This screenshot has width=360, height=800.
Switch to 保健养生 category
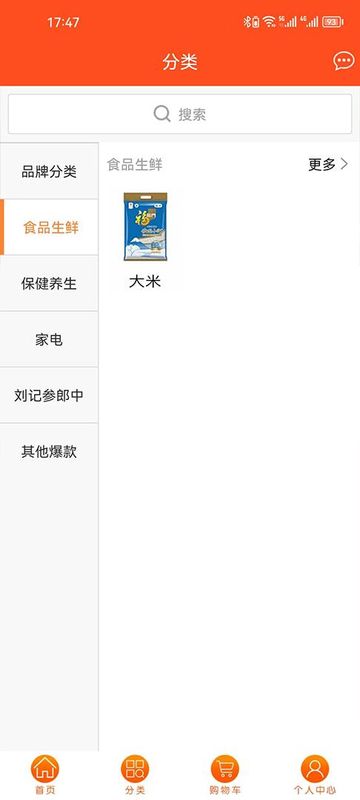point(49,284)
